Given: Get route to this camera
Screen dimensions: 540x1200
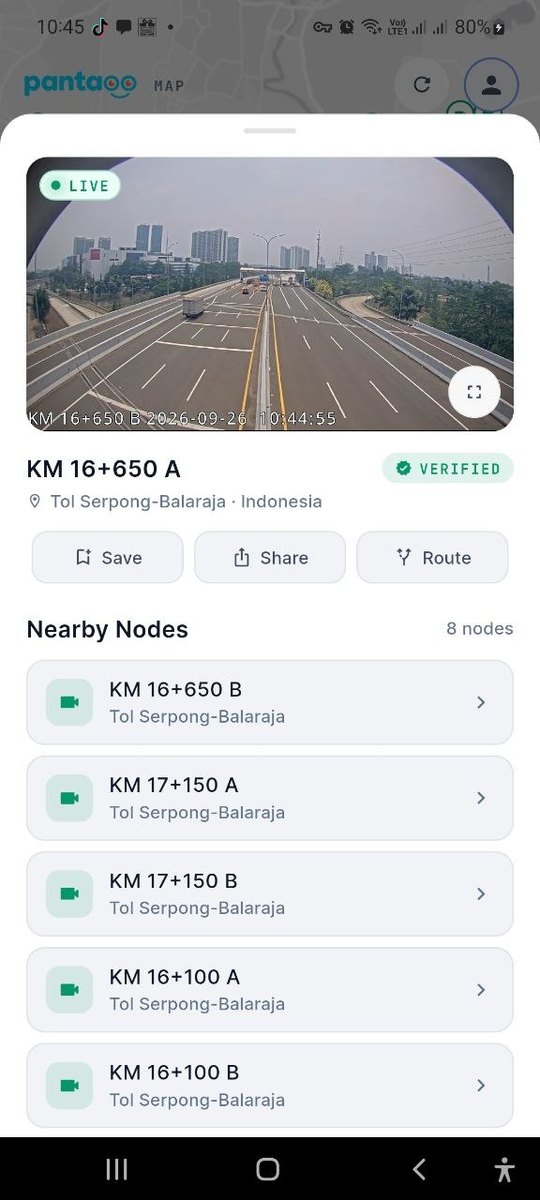Looking at the screenshot, I should click(432, 557).
